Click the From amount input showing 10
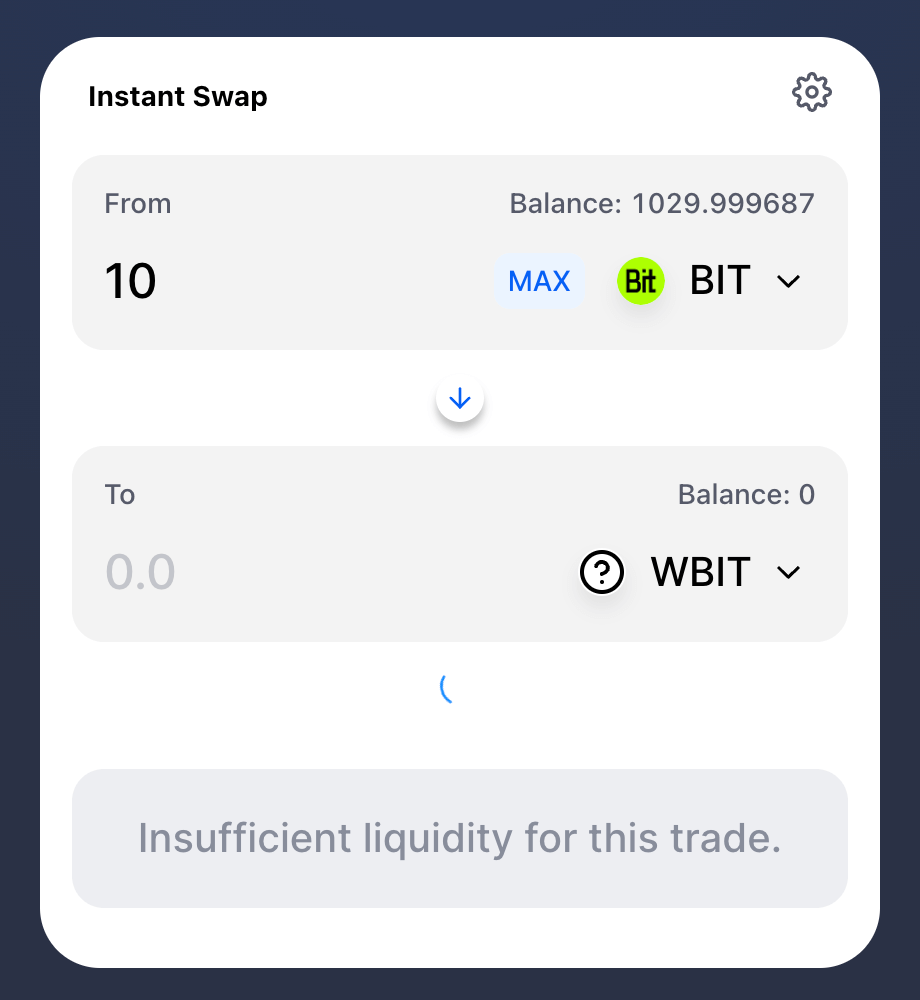This screenshot has width=920, height=1000. click(130, 281)
